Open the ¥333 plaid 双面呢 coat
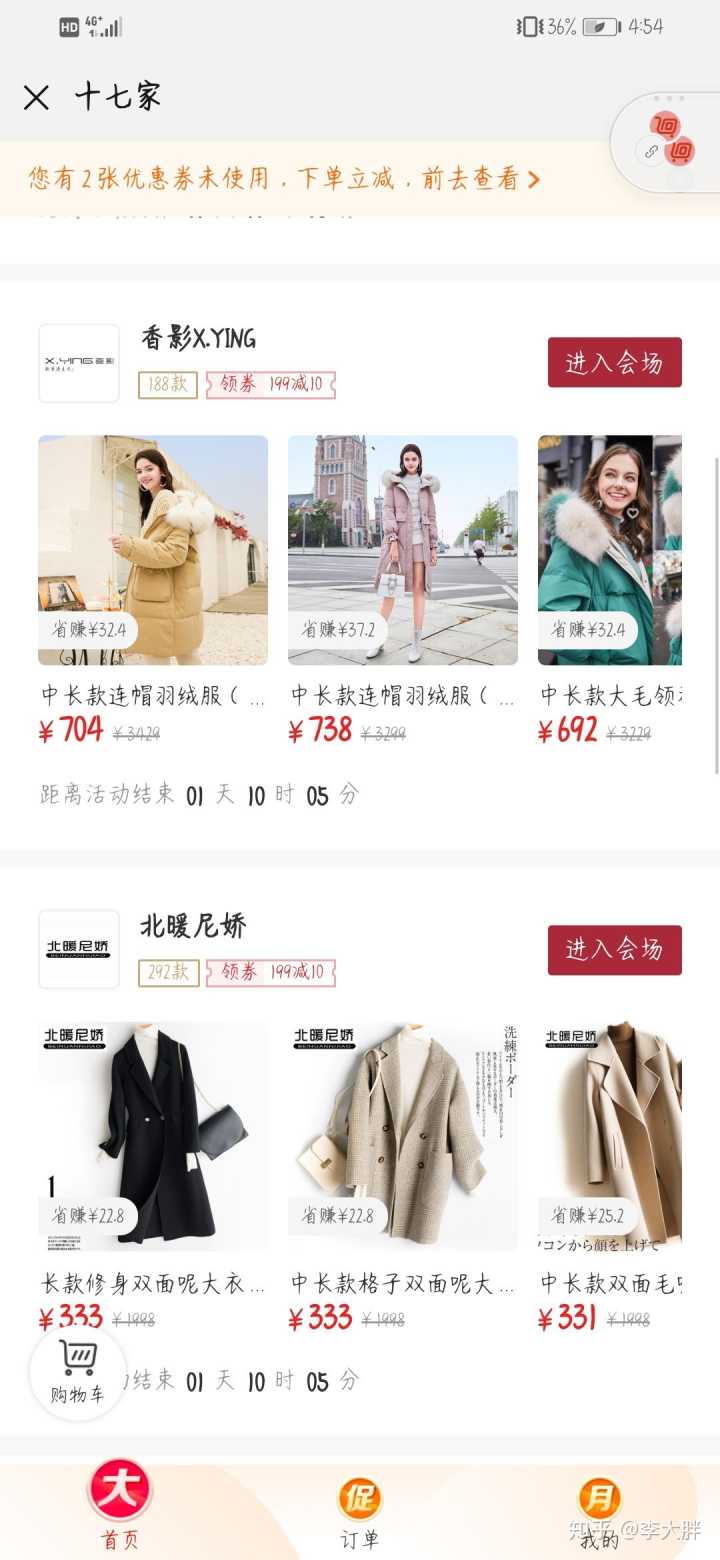 pos(402,1136)
